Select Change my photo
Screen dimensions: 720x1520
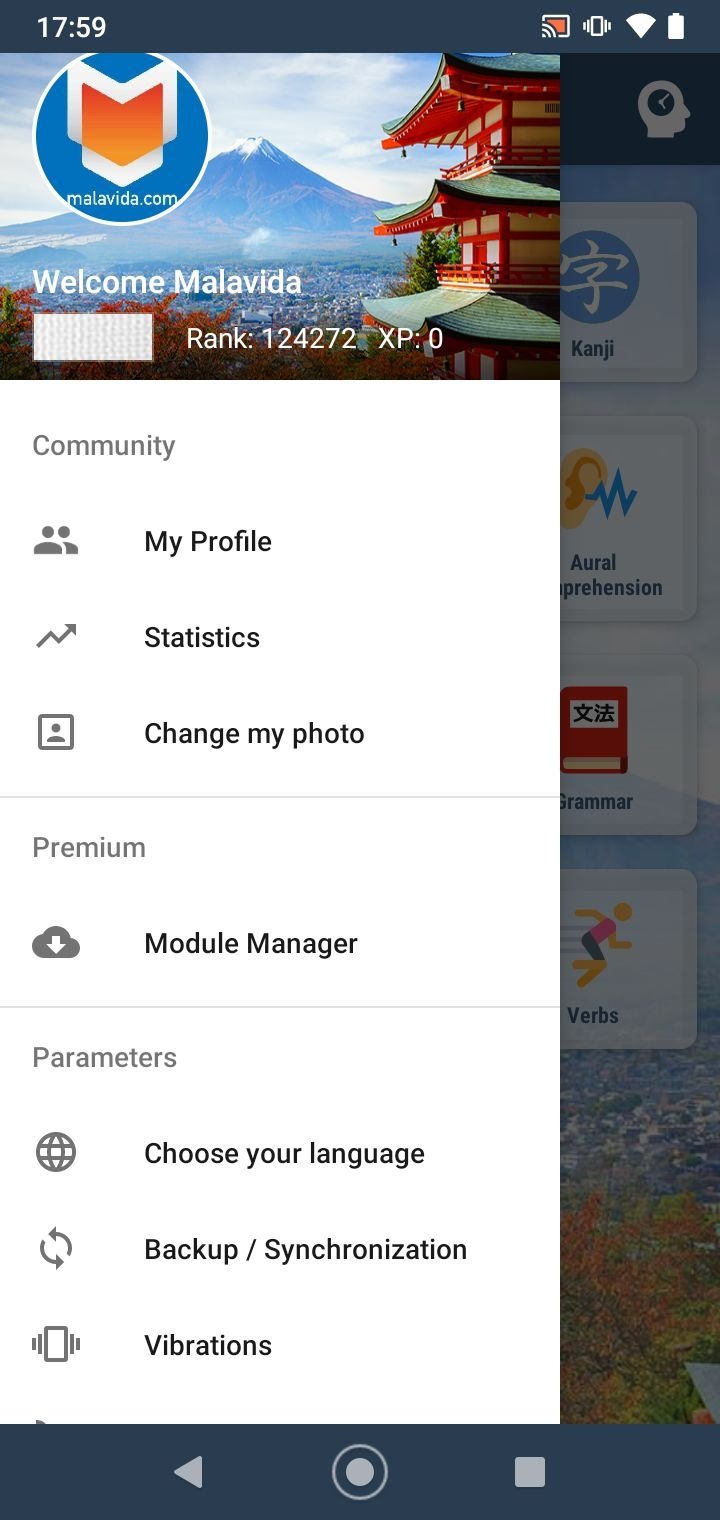[280, 733]
